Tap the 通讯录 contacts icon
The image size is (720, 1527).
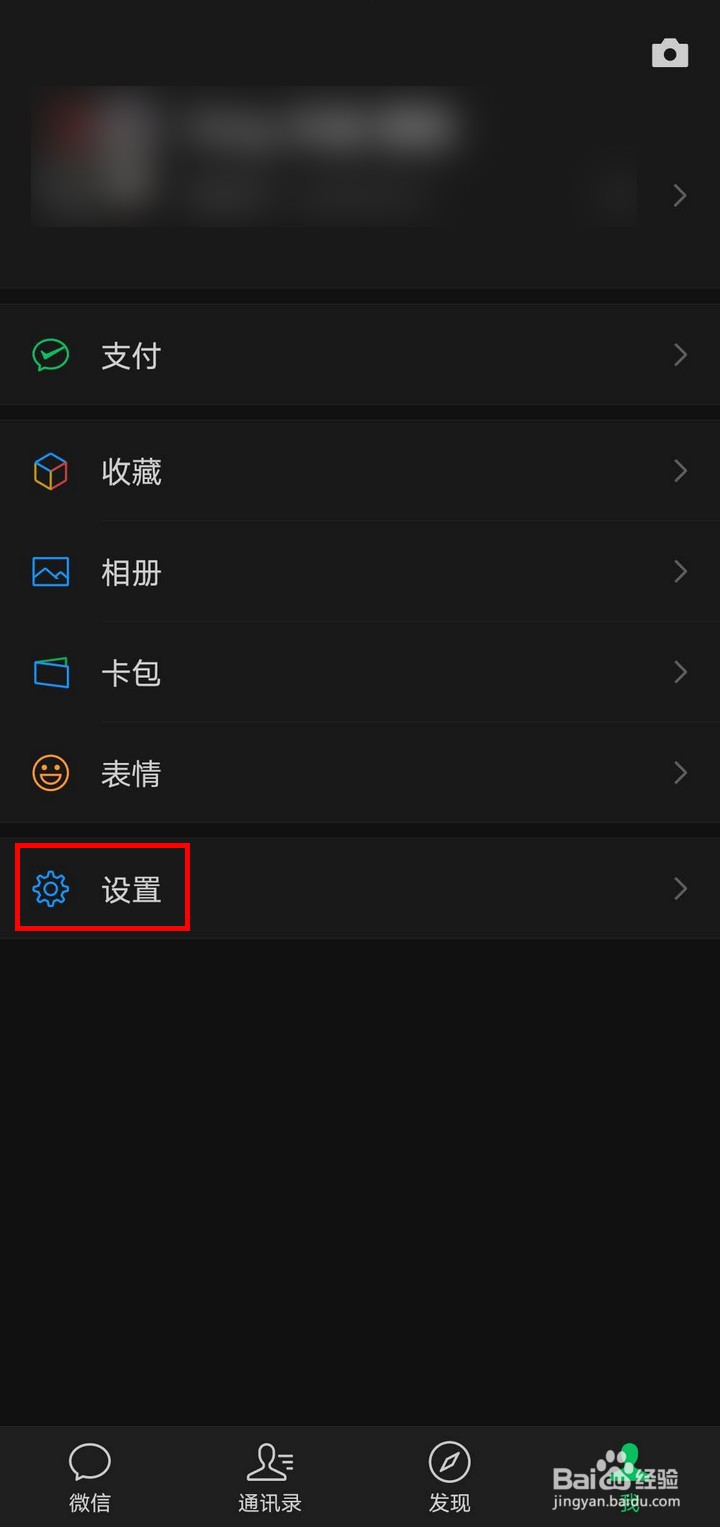tap(270, 1462)
